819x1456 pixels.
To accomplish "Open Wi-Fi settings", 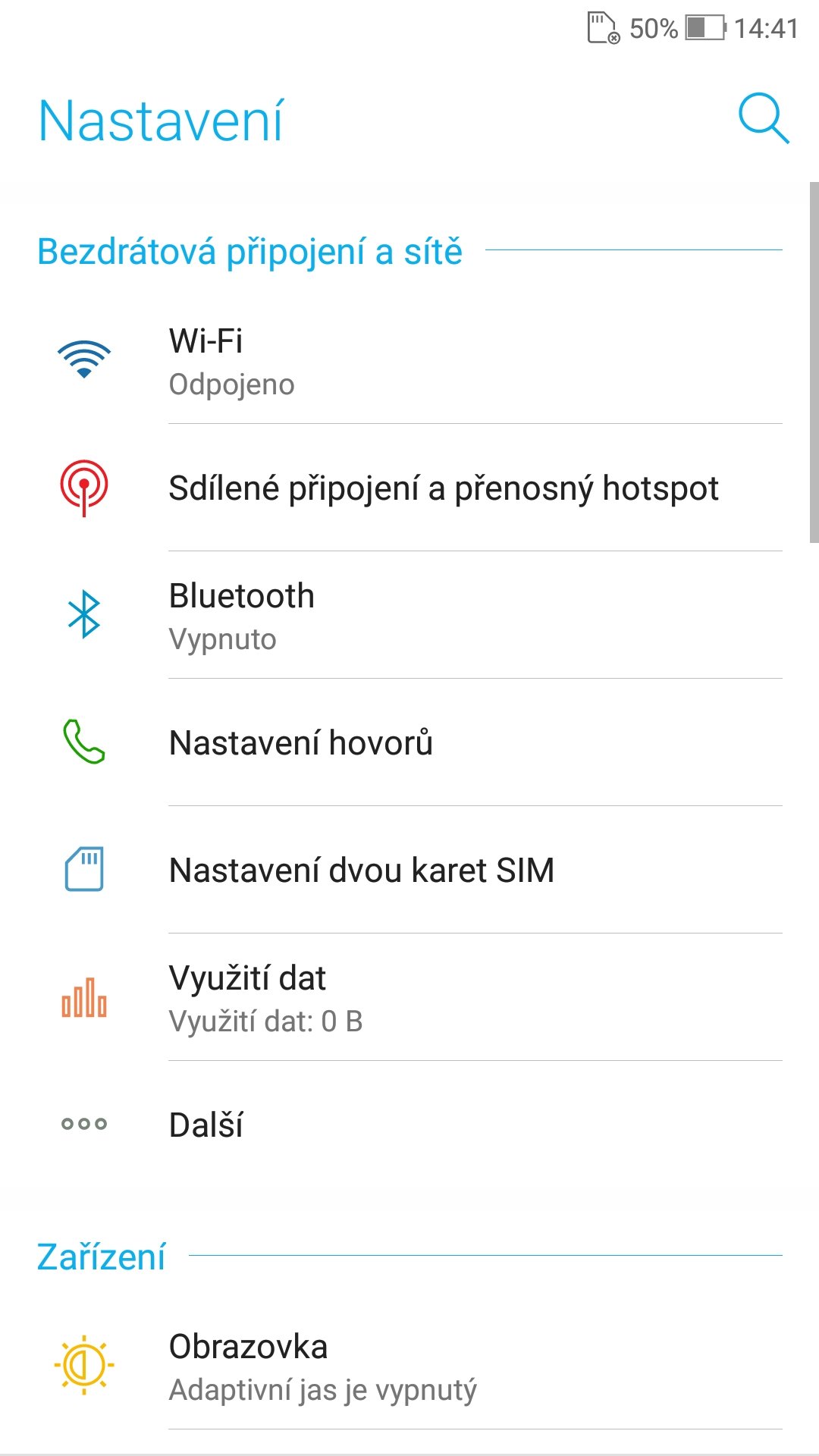I will point(409,361).
